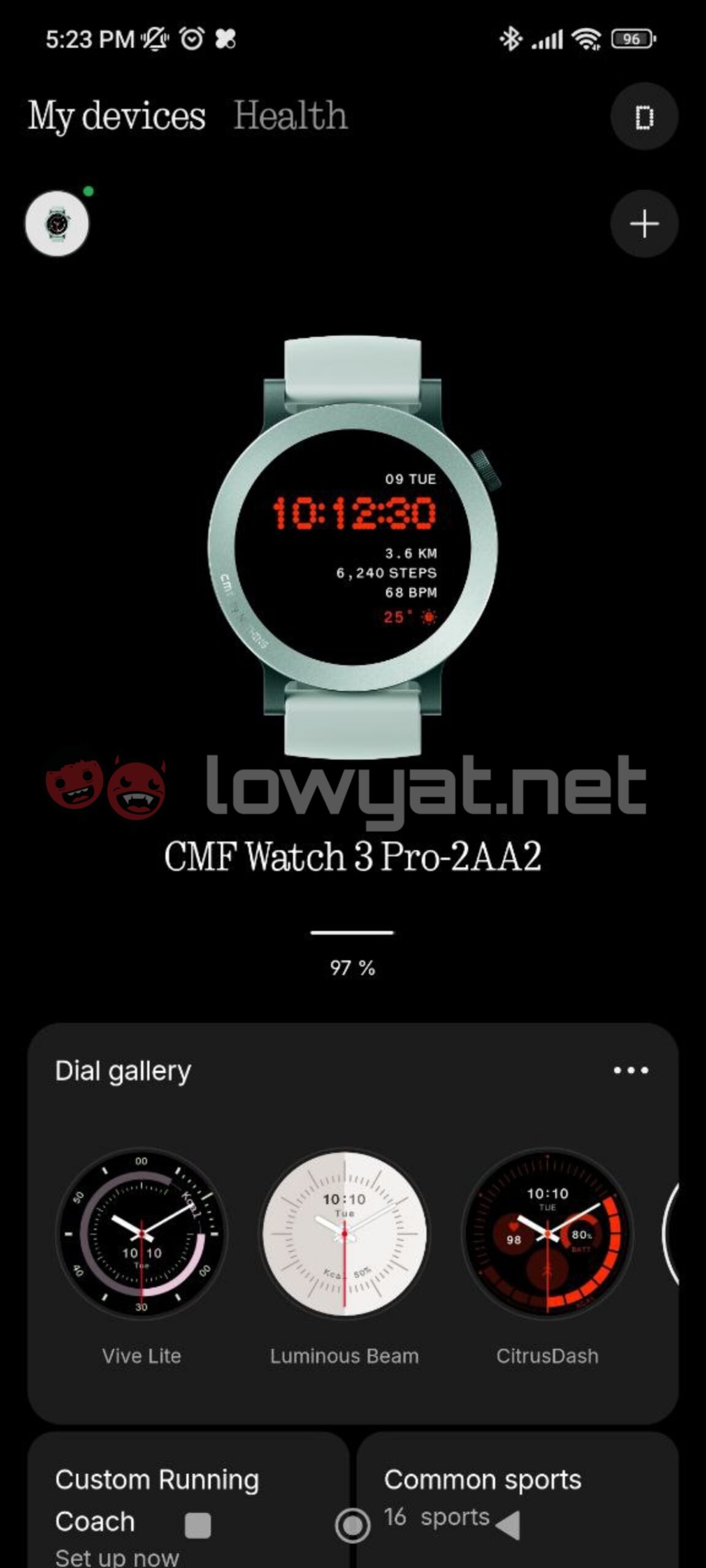Choose the Vive Lite watch face
This screenshot has width=706, height=1568.
pos(142,1234)
